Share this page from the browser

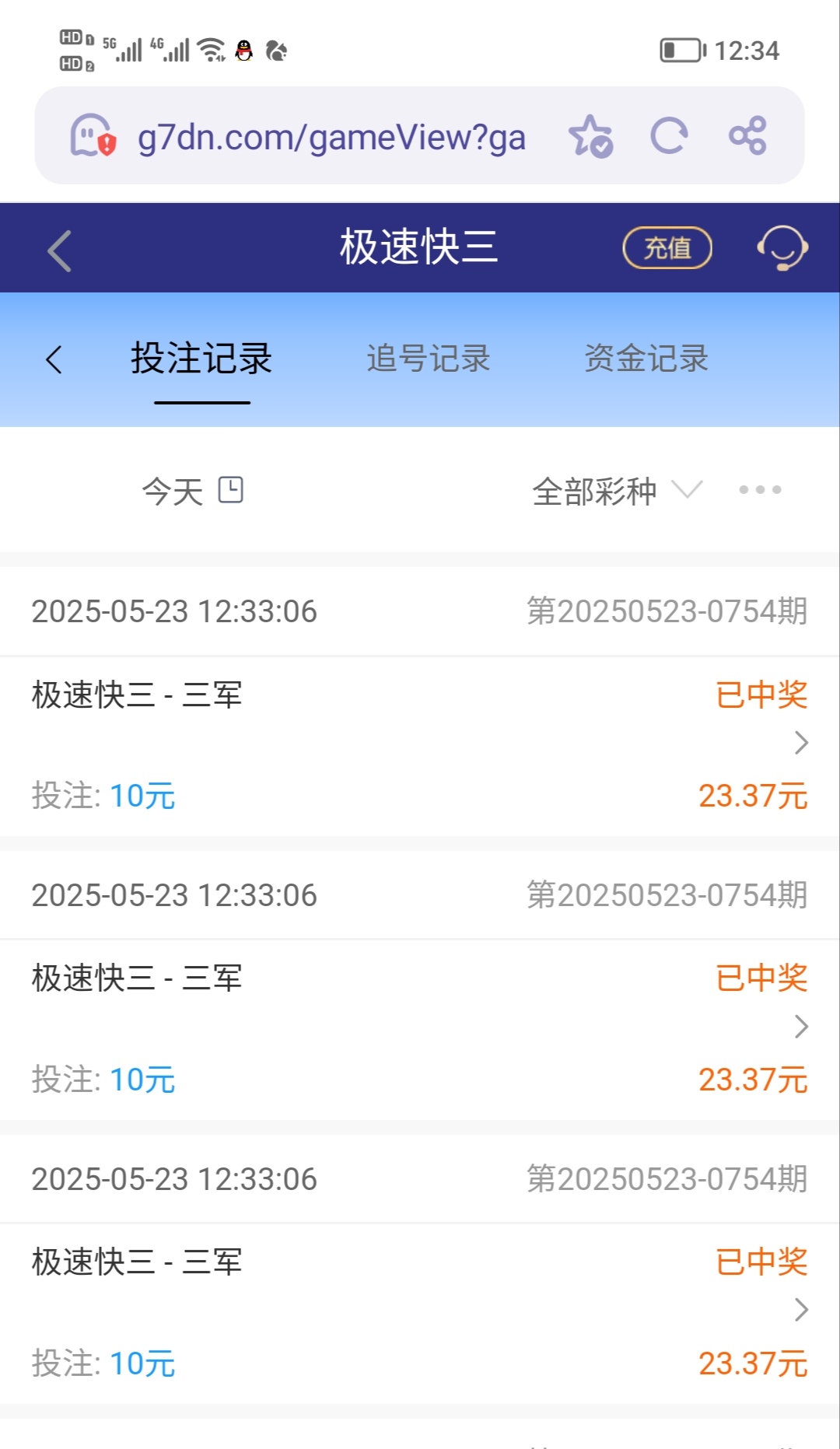pos(747,136)
